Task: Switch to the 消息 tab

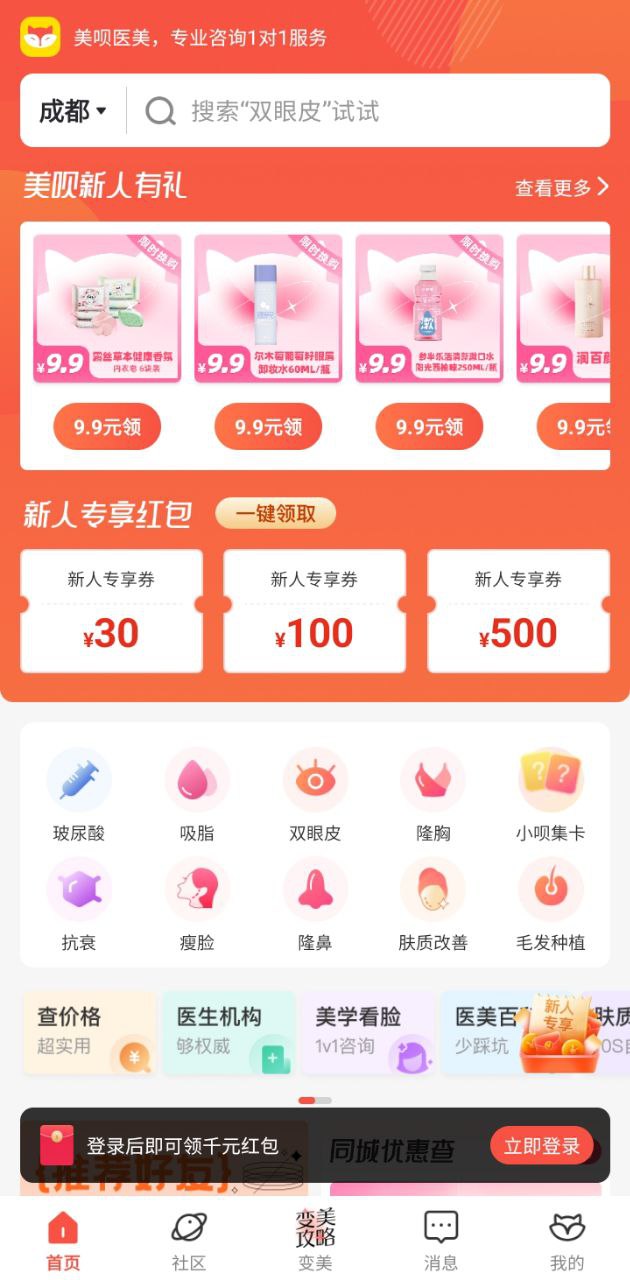Action: 441,1241
